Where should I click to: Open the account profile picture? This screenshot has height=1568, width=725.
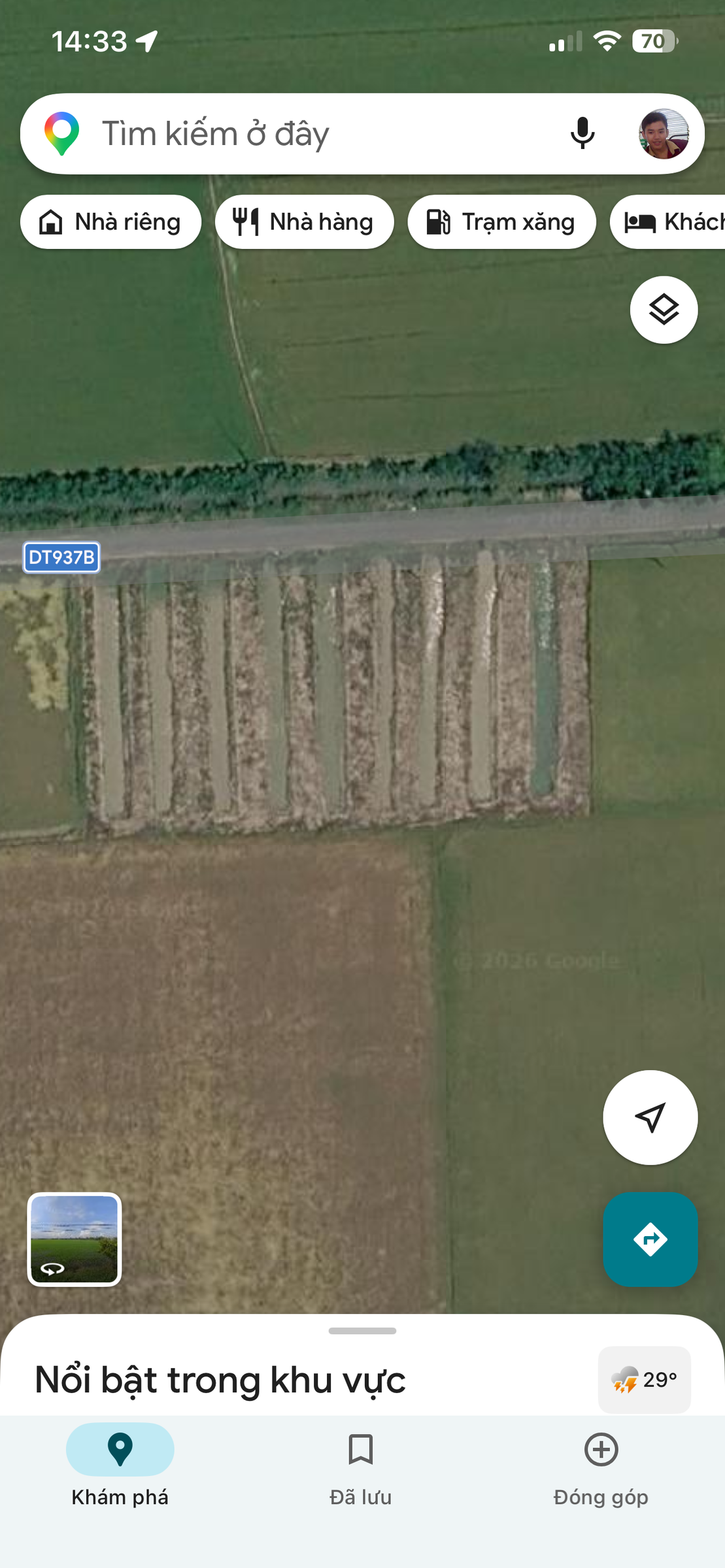point(663,134)
